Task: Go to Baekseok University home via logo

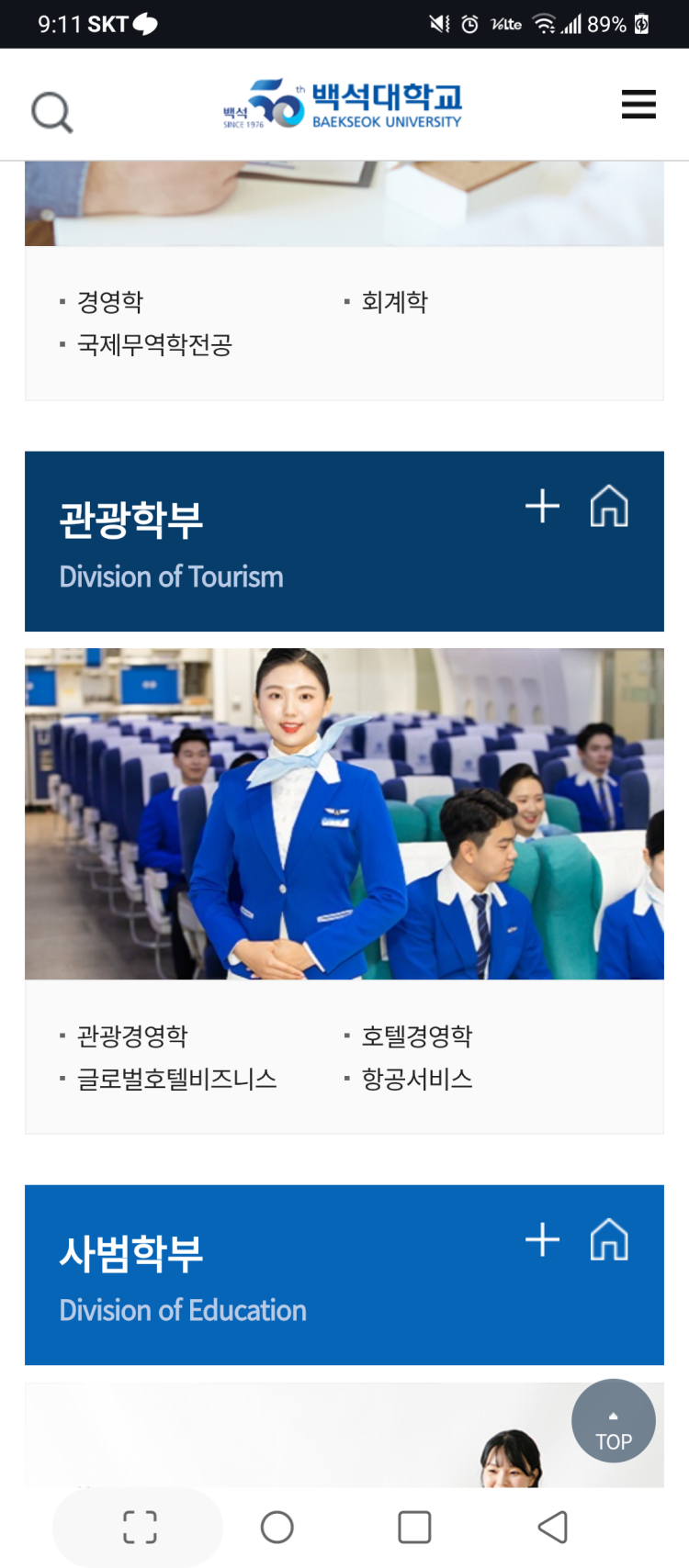Action: (342, 105)
